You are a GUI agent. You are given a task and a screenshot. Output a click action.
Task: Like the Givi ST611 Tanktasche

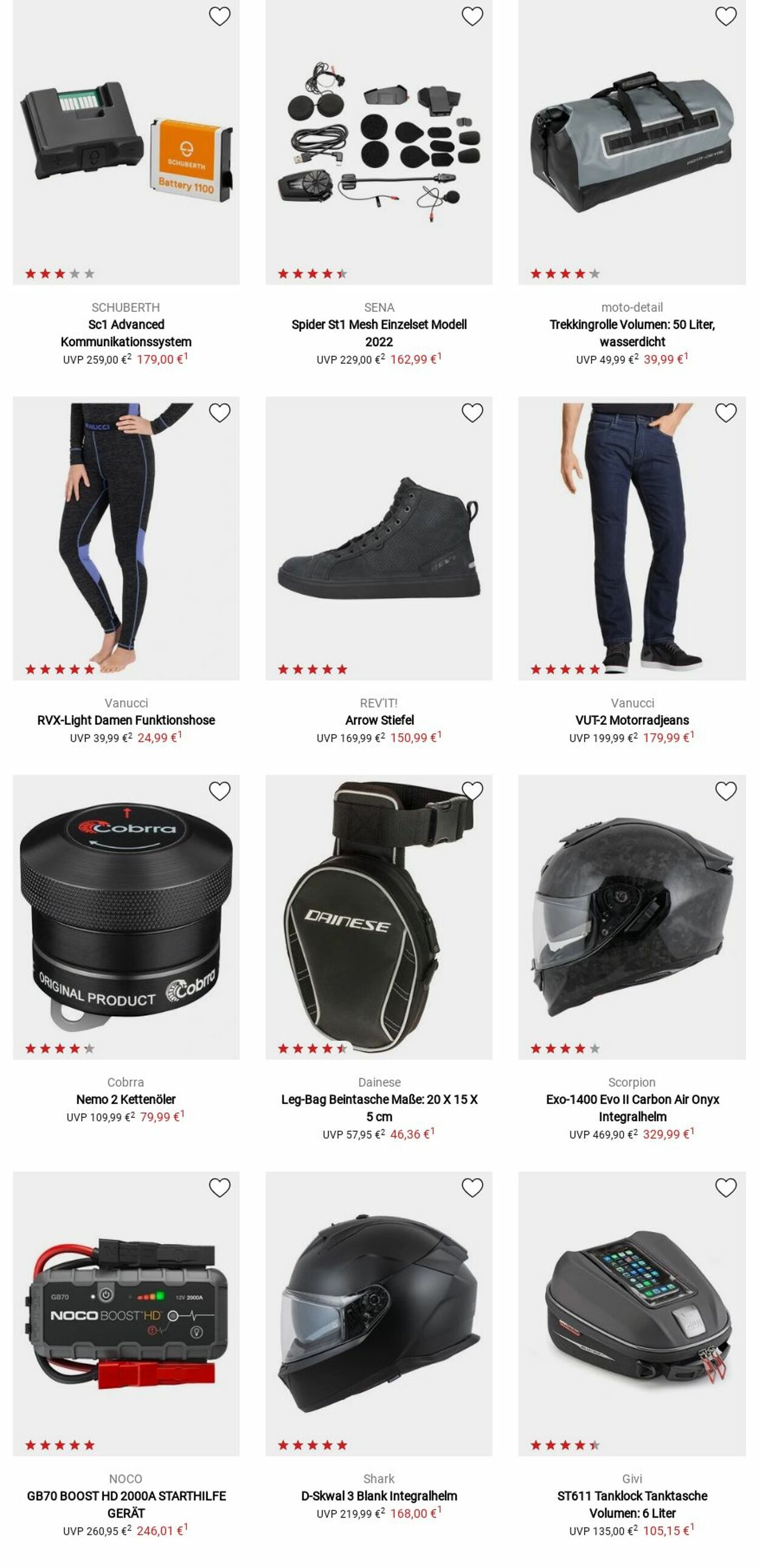tap(725, 1188)
